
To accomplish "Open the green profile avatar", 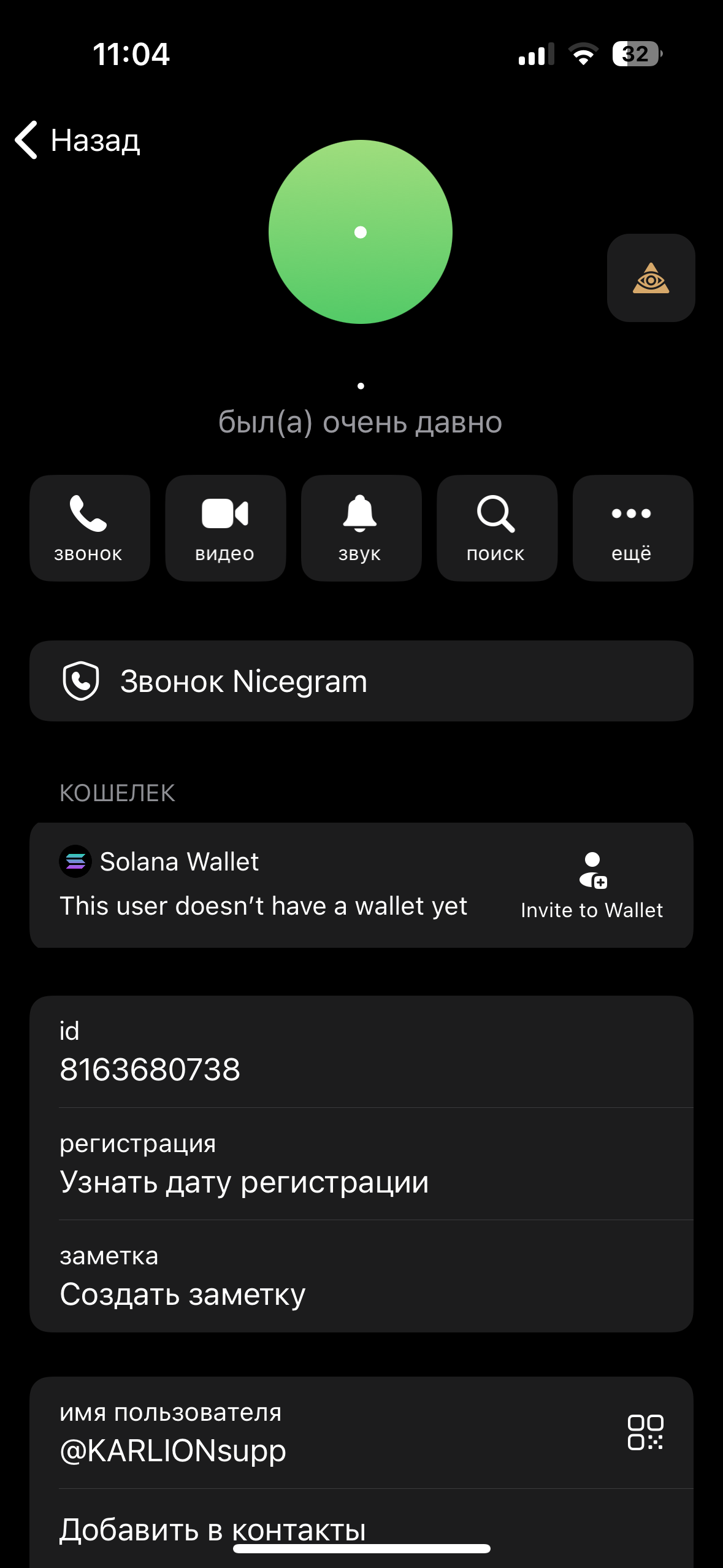I will coord(361,232).
